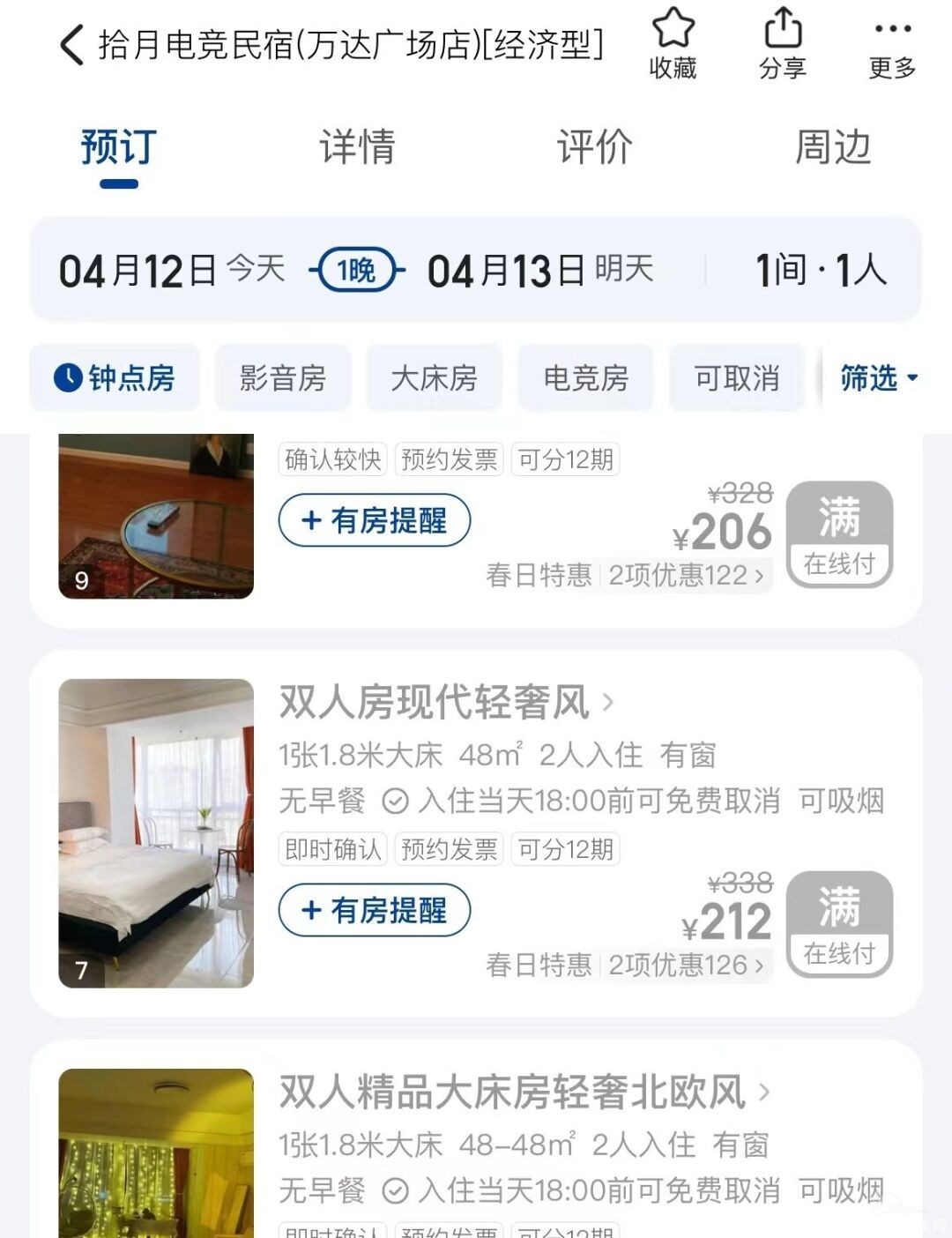Apply the 可取消 filter chip

[737, 378]
